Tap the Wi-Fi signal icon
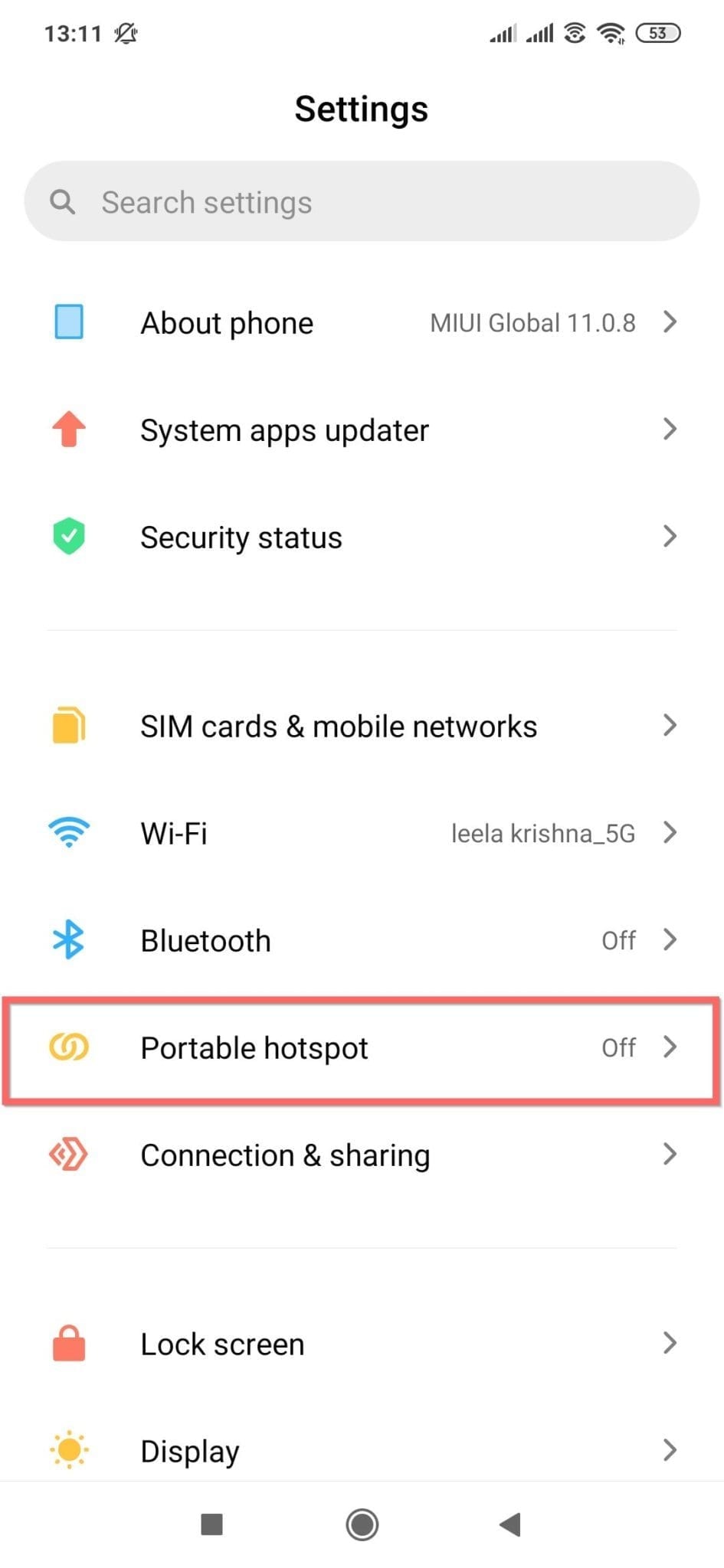The image size is (724, 1568). point(68,832)
